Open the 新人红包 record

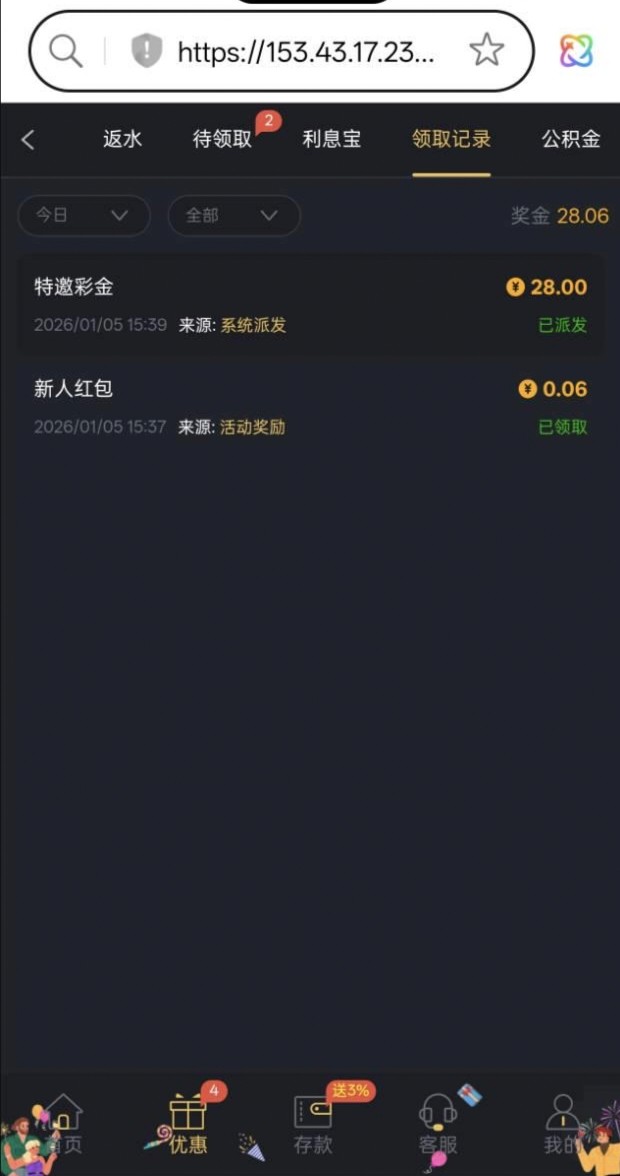click(310, 406)
